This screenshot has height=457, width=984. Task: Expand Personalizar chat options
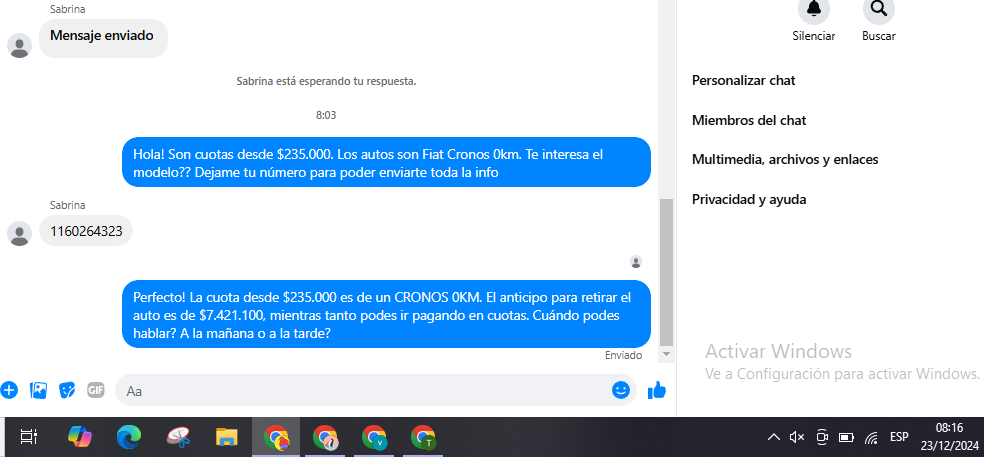[743, 80]
